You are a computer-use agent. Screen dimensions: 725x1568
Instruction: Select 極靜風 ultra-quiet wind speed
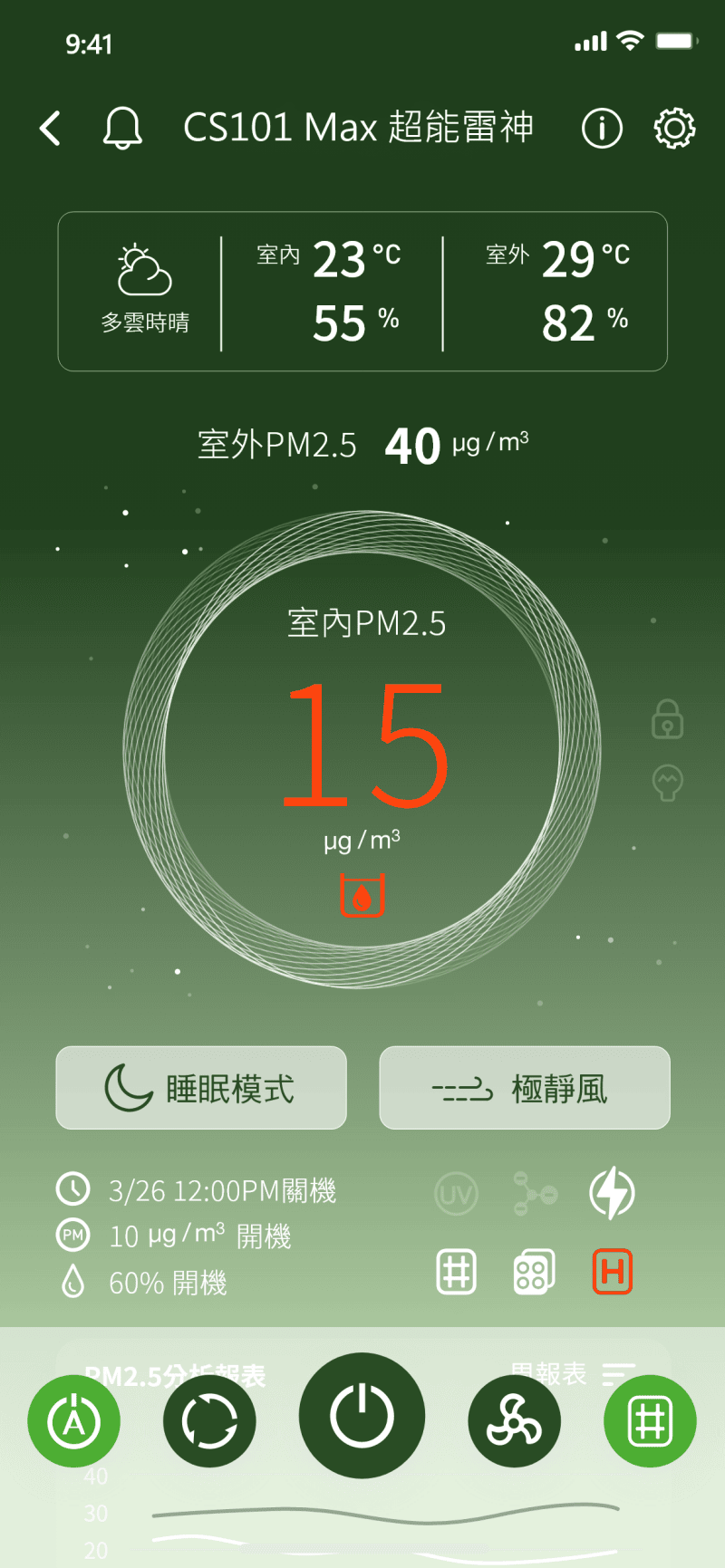click(x=524, y=1088)
